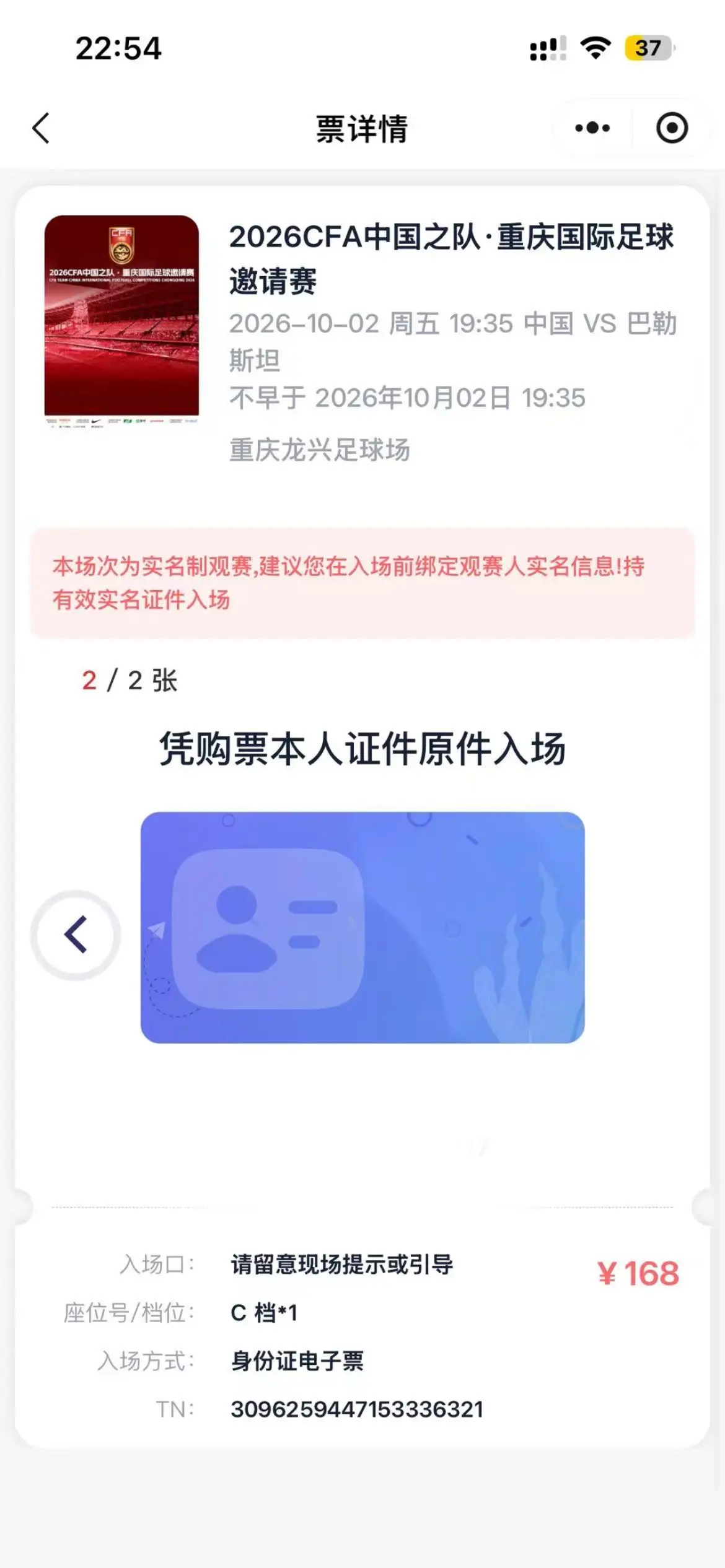The image size is (725, 1568).
Task: Go back from ticket details
Action: tap(41, 129)
